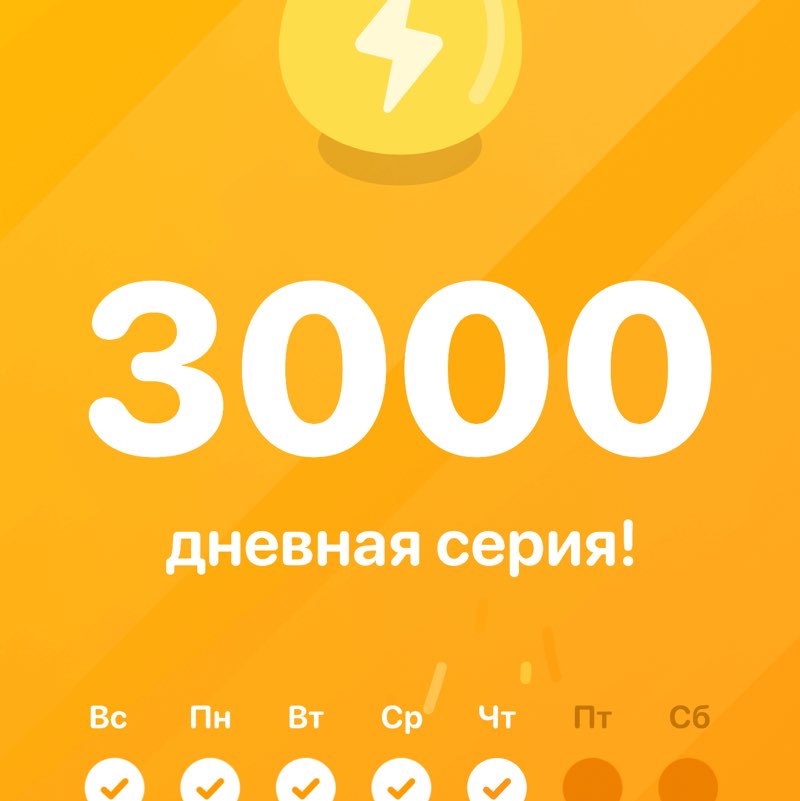
Task: Click the Пт day label
Action: click(x=591, y=716)
